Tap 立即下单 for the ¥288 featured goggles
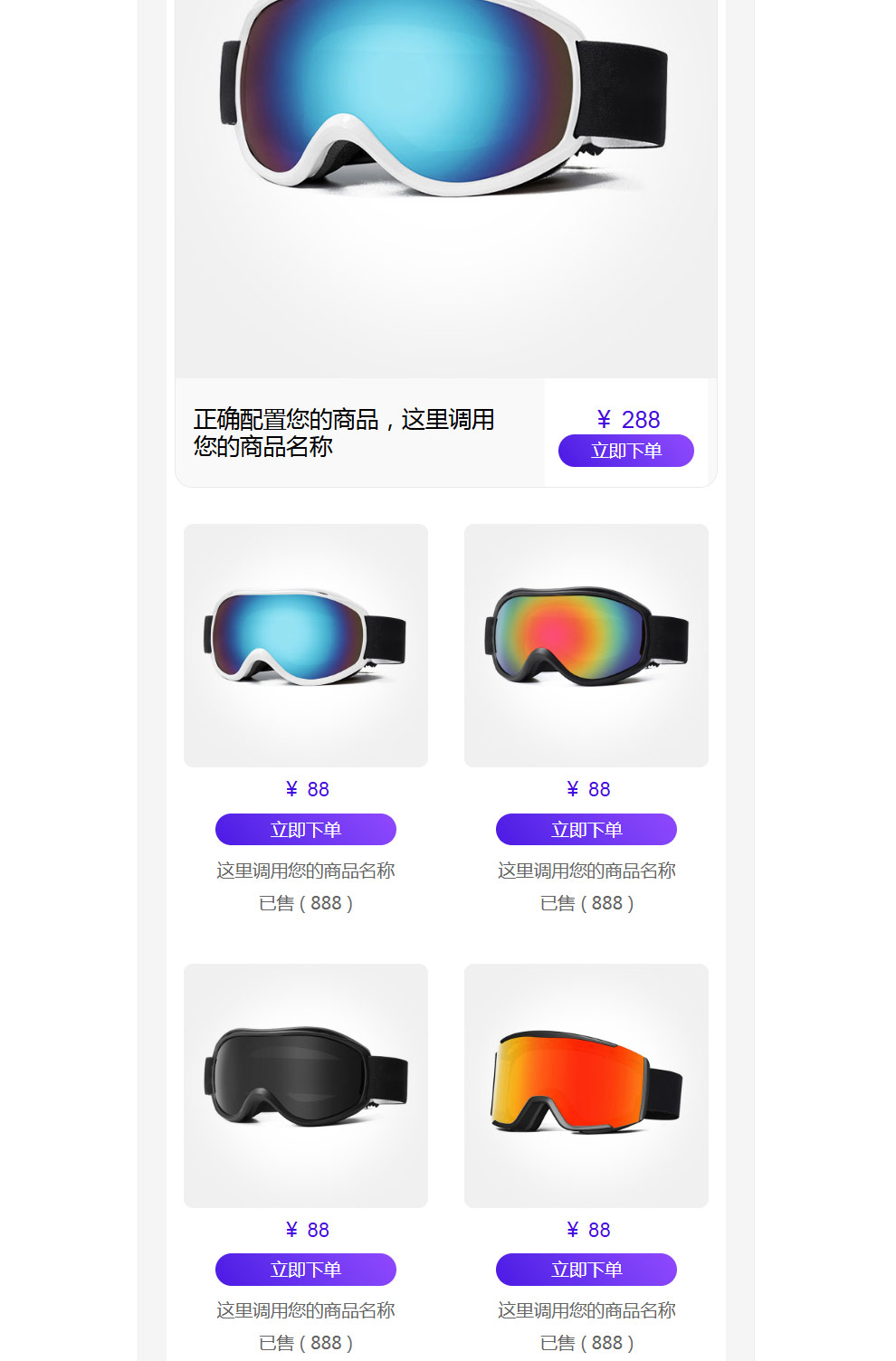 (x=625, y=451)
